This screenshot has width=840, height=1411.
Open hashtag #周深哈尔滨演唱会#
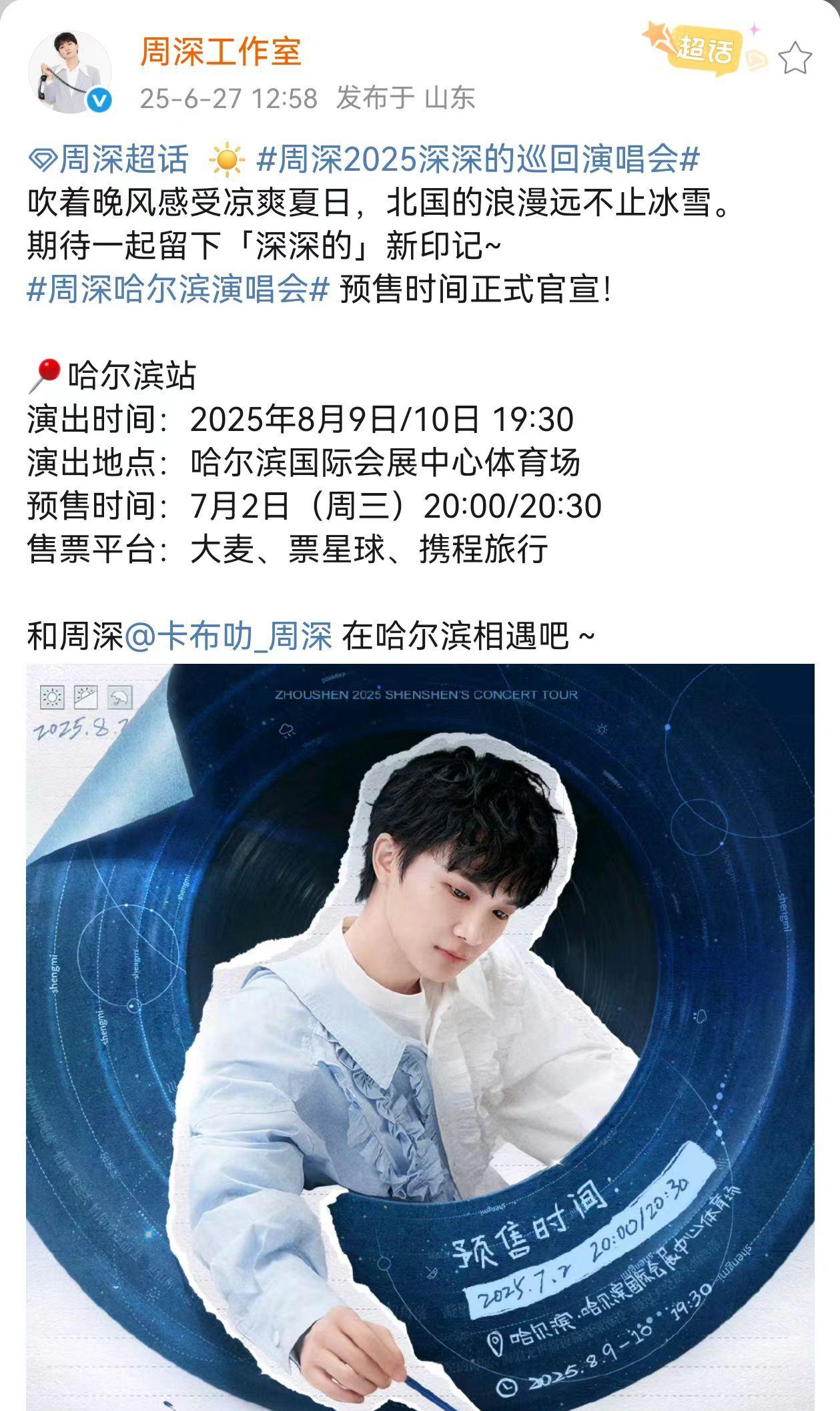pyautogui.click(x=179, y=290)
